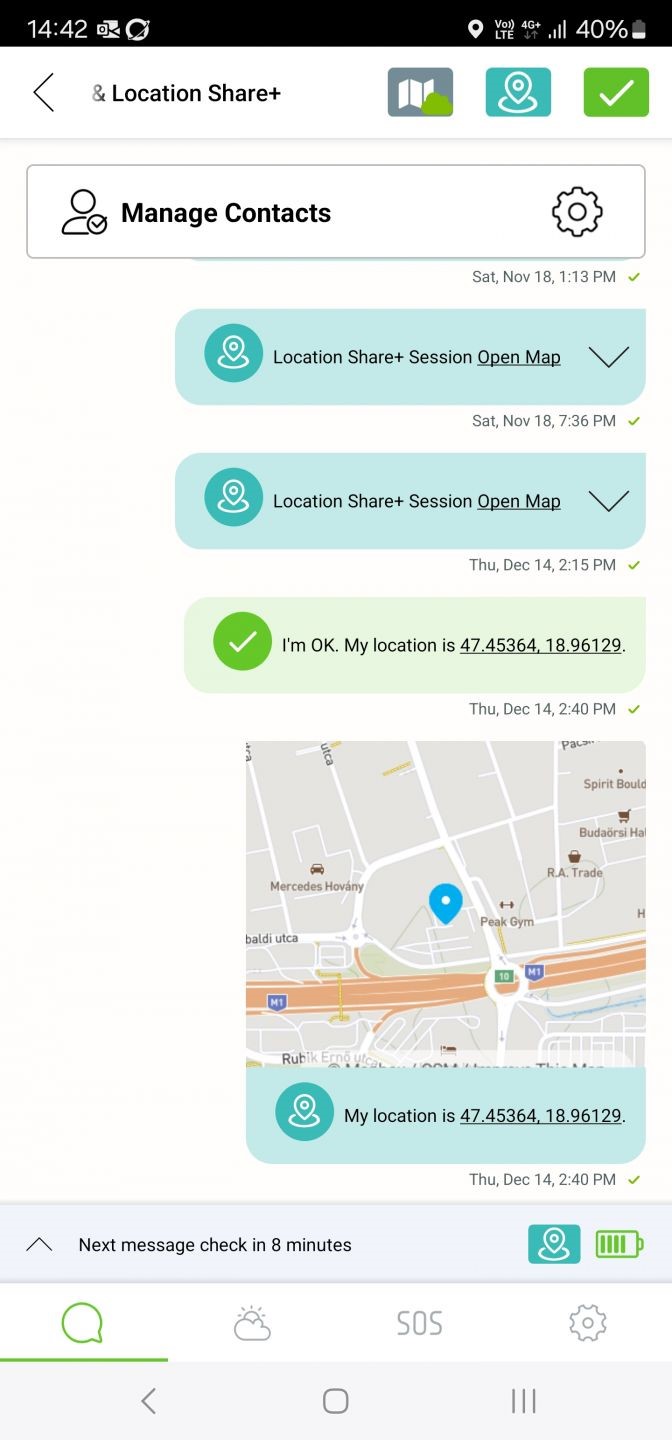Open the gear settings in Manage Contacts
672x1440 pixels.
(x=577, y=212)
